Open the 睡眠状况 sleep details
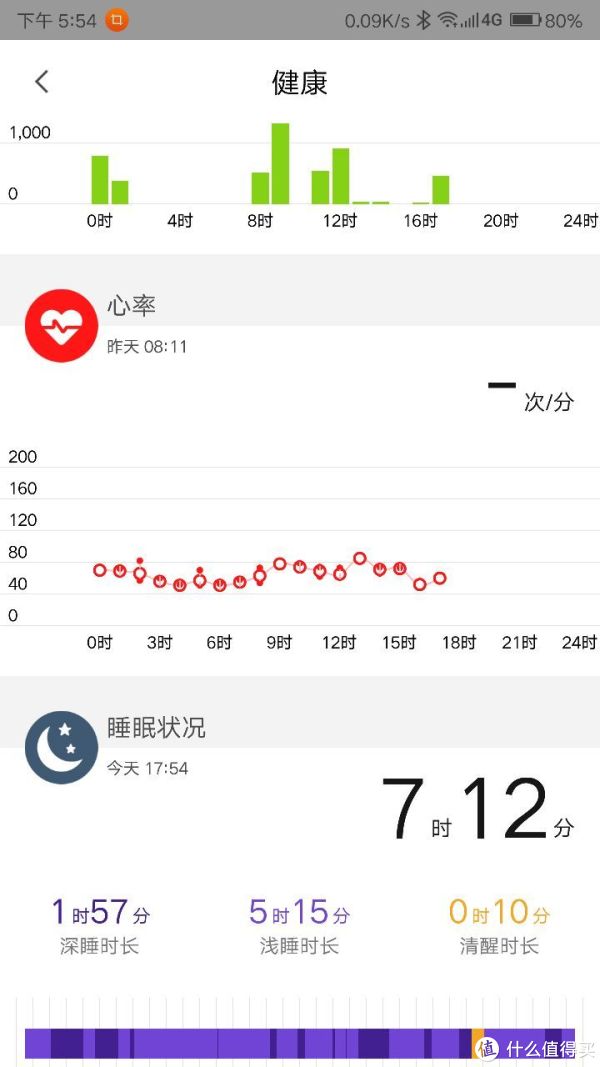600x1067 pixels. coord(156,728)
